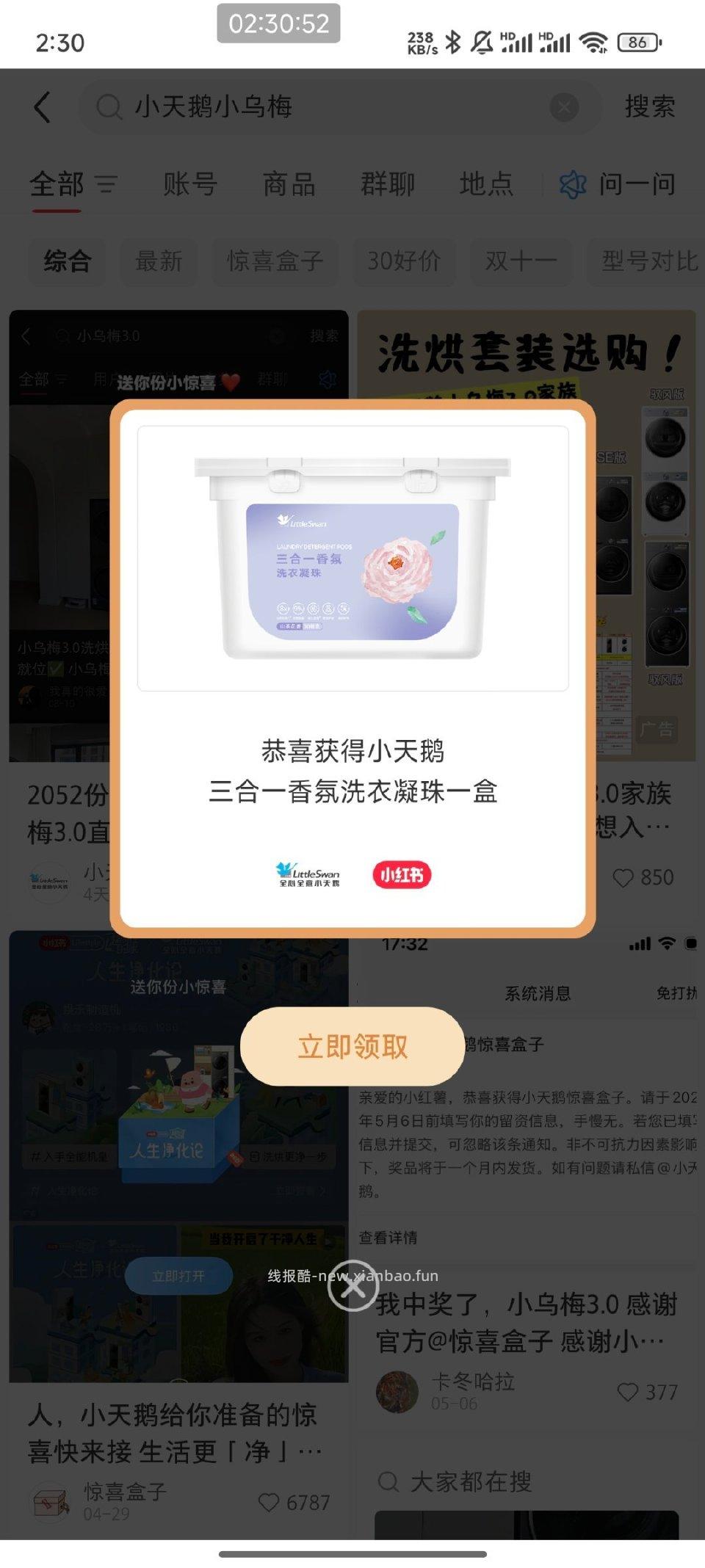Click the magnifier icon in the search bar

[x=109, y=107]
